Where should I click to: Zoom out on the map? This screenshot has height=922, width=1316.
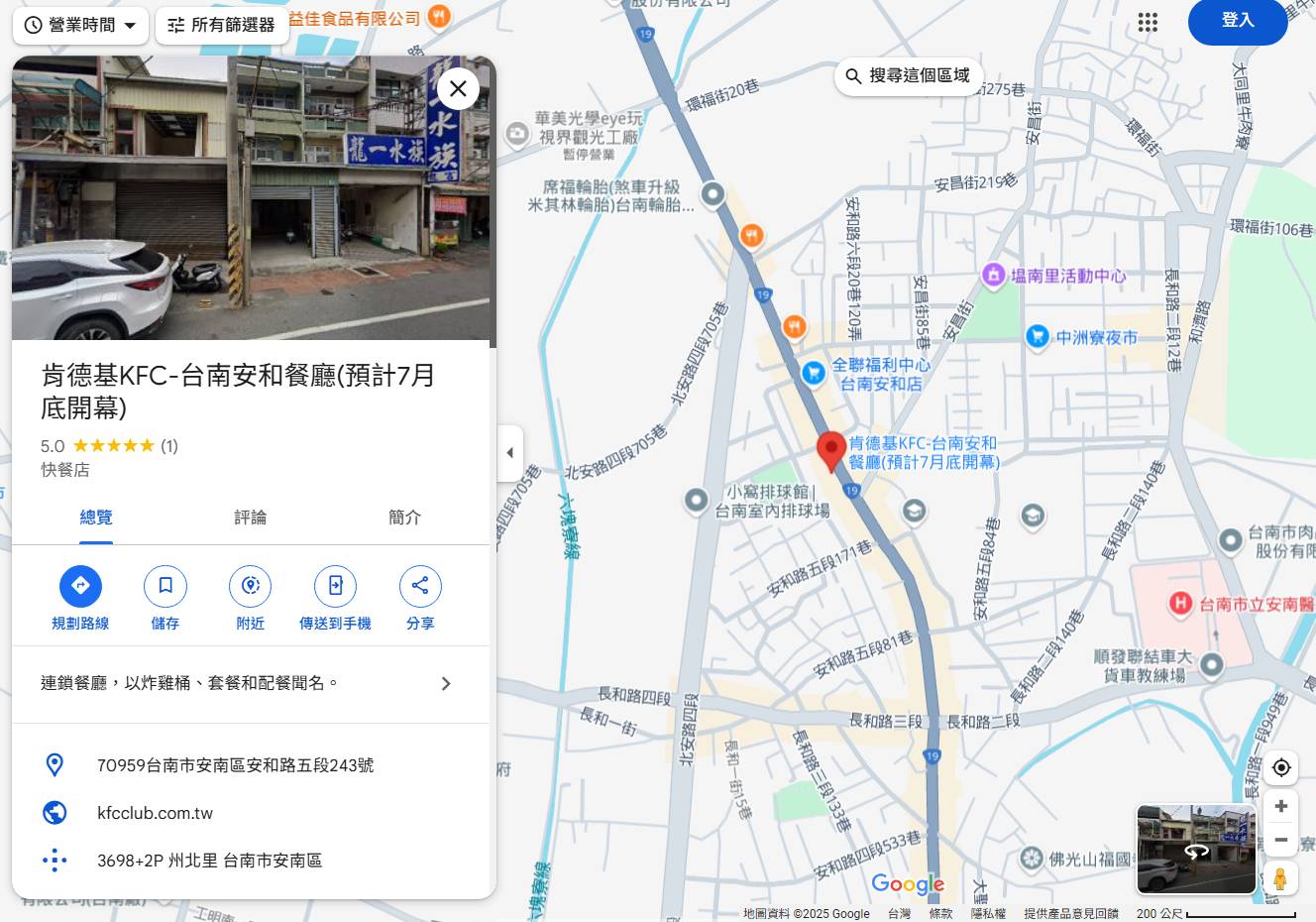tap(1280, 840)
